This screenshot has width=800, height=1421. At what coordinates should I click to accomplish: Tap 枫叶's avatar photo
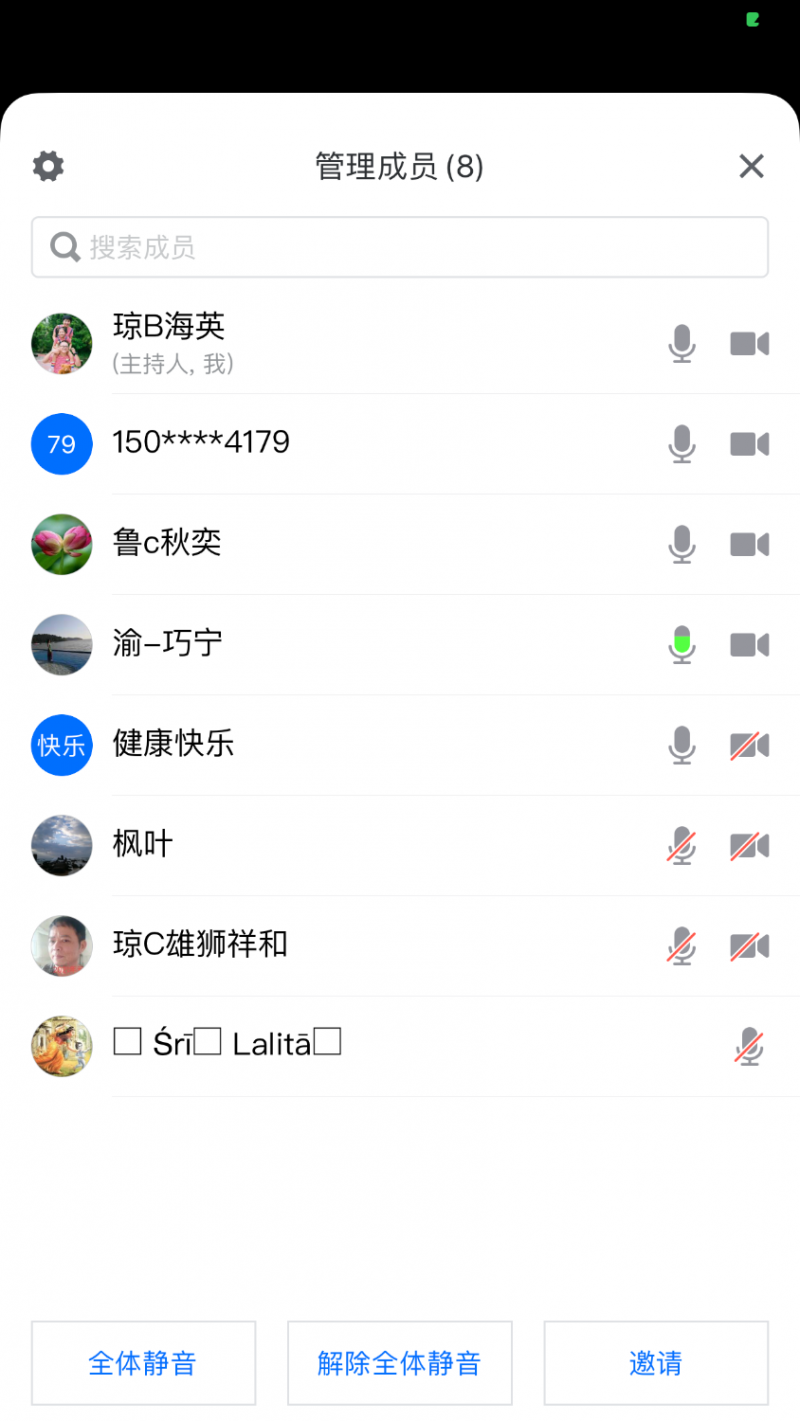pos(61,846)
